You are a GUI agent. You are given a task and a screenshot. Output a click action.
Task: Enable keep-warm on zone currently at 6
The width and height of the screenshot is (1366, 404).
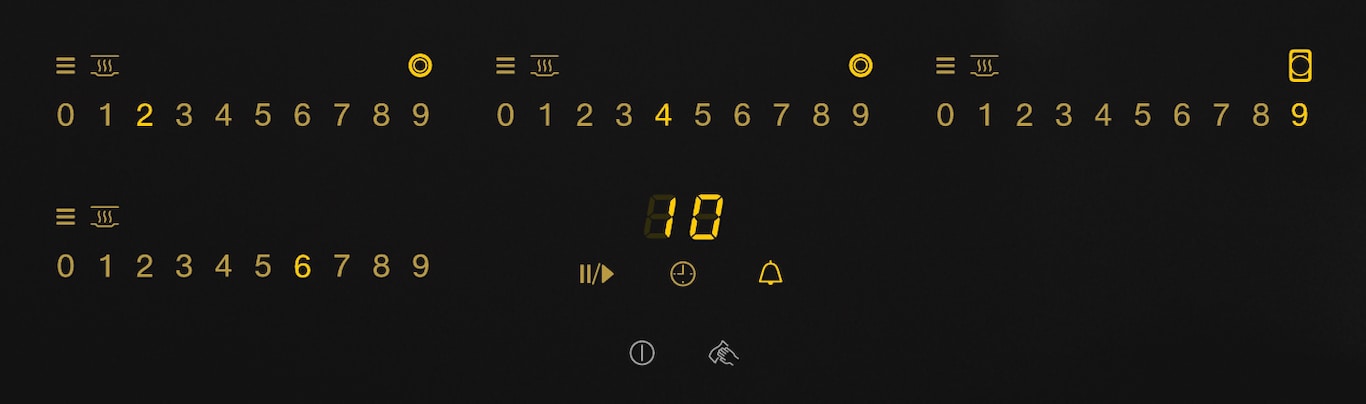point(105,217)
